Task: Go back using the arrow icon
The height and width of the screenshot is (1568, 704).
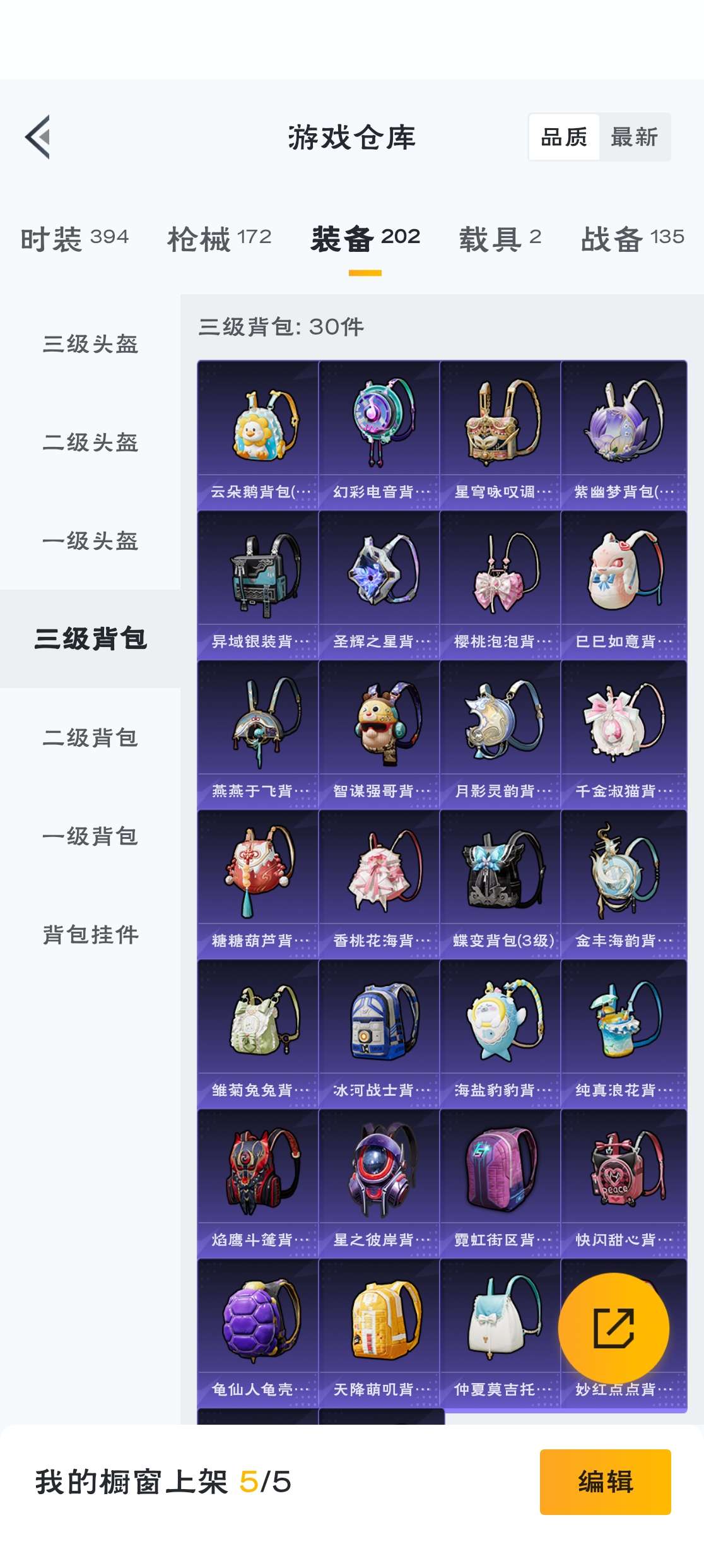Action: (38, 137)
